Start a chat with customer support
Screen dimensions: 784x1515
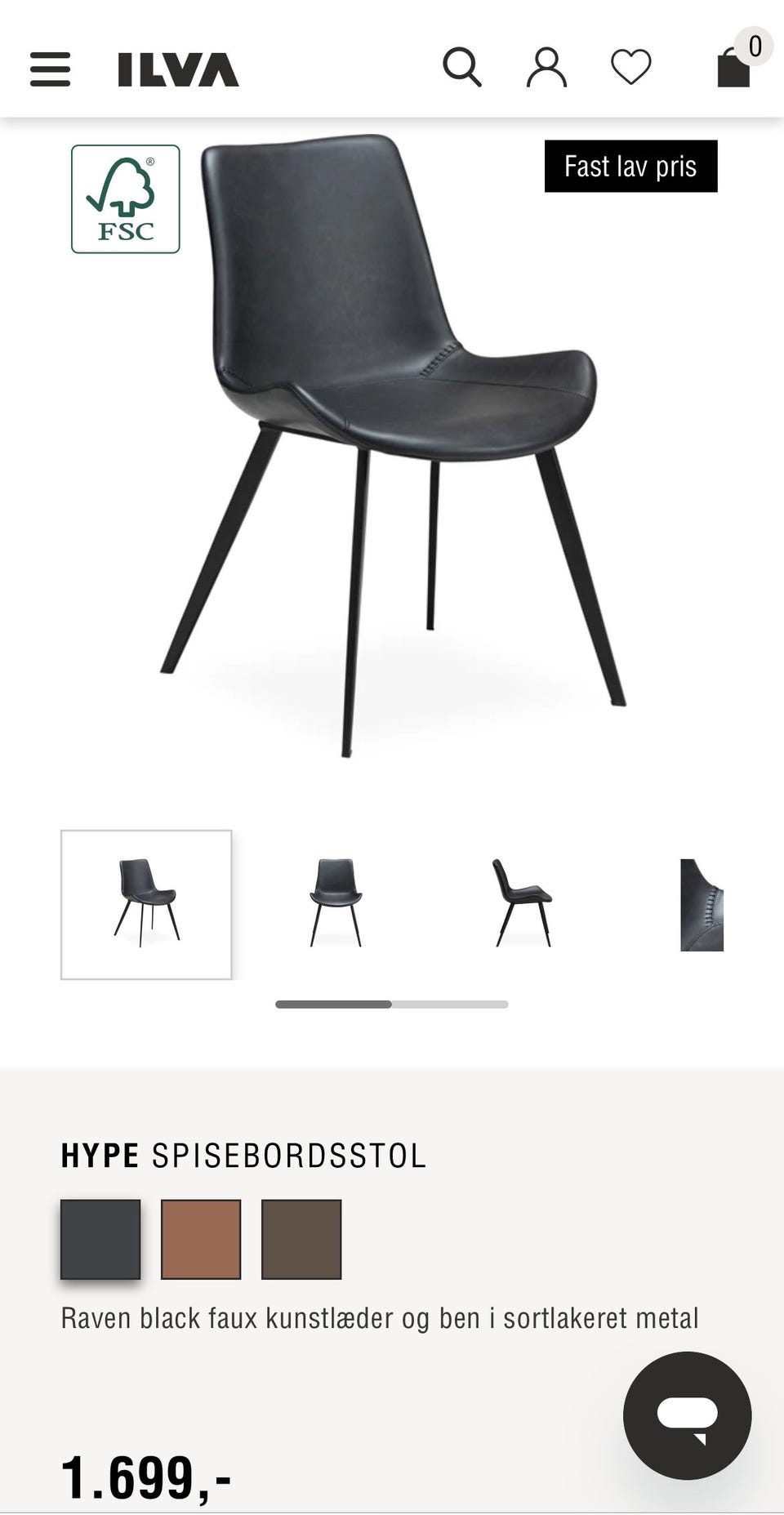pos(687,1415)
